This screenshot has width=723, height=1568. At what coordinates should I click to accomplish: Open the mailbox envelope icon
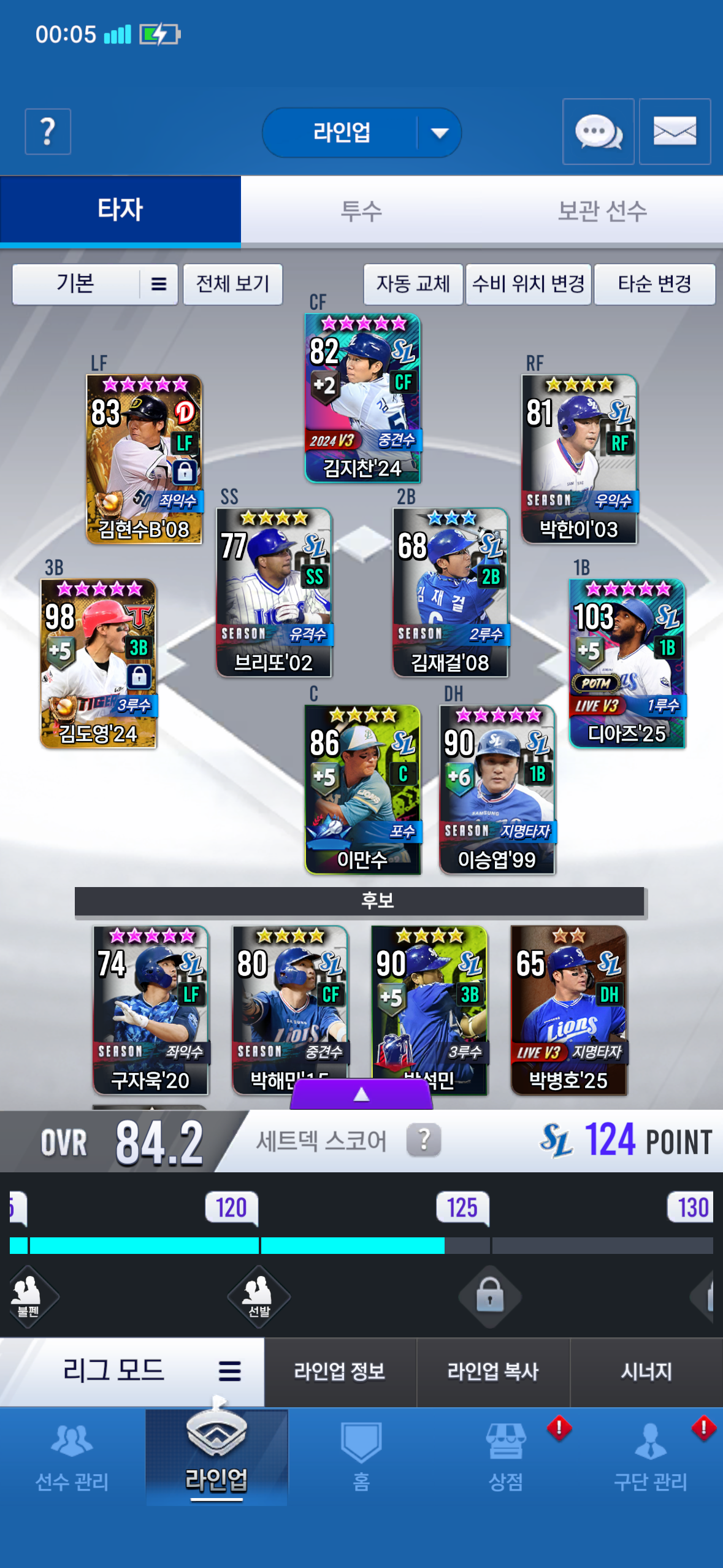point(675,131)
